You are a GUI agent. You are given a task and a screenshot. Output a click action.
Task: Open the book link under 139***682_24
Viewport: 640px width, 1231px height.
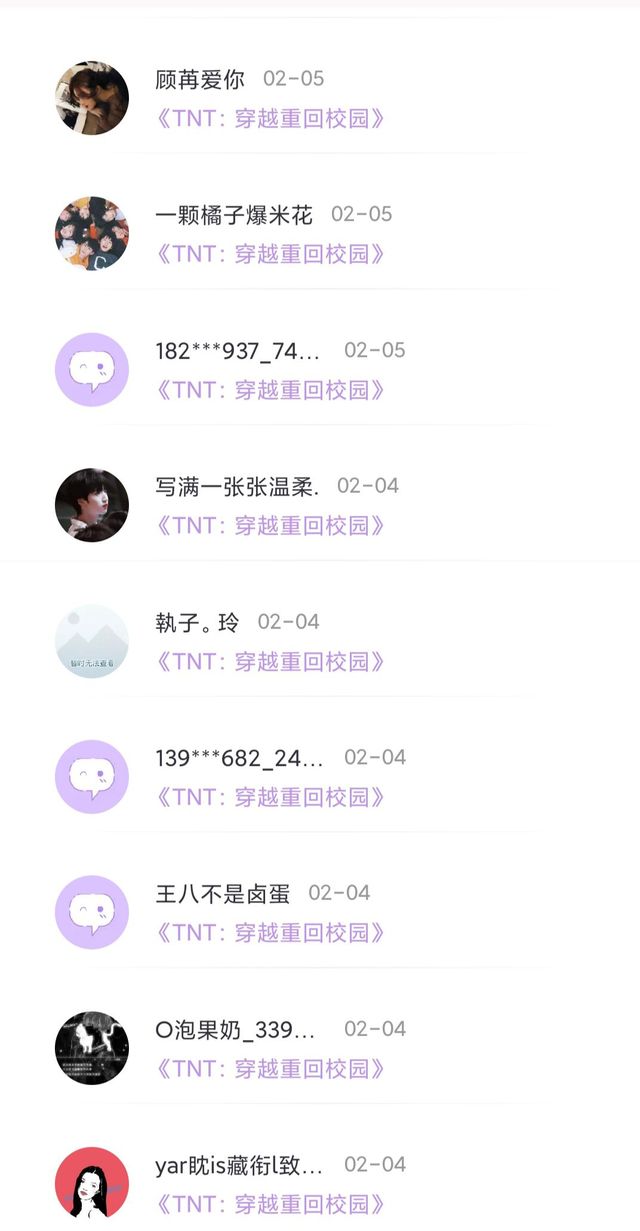point(270,797)
